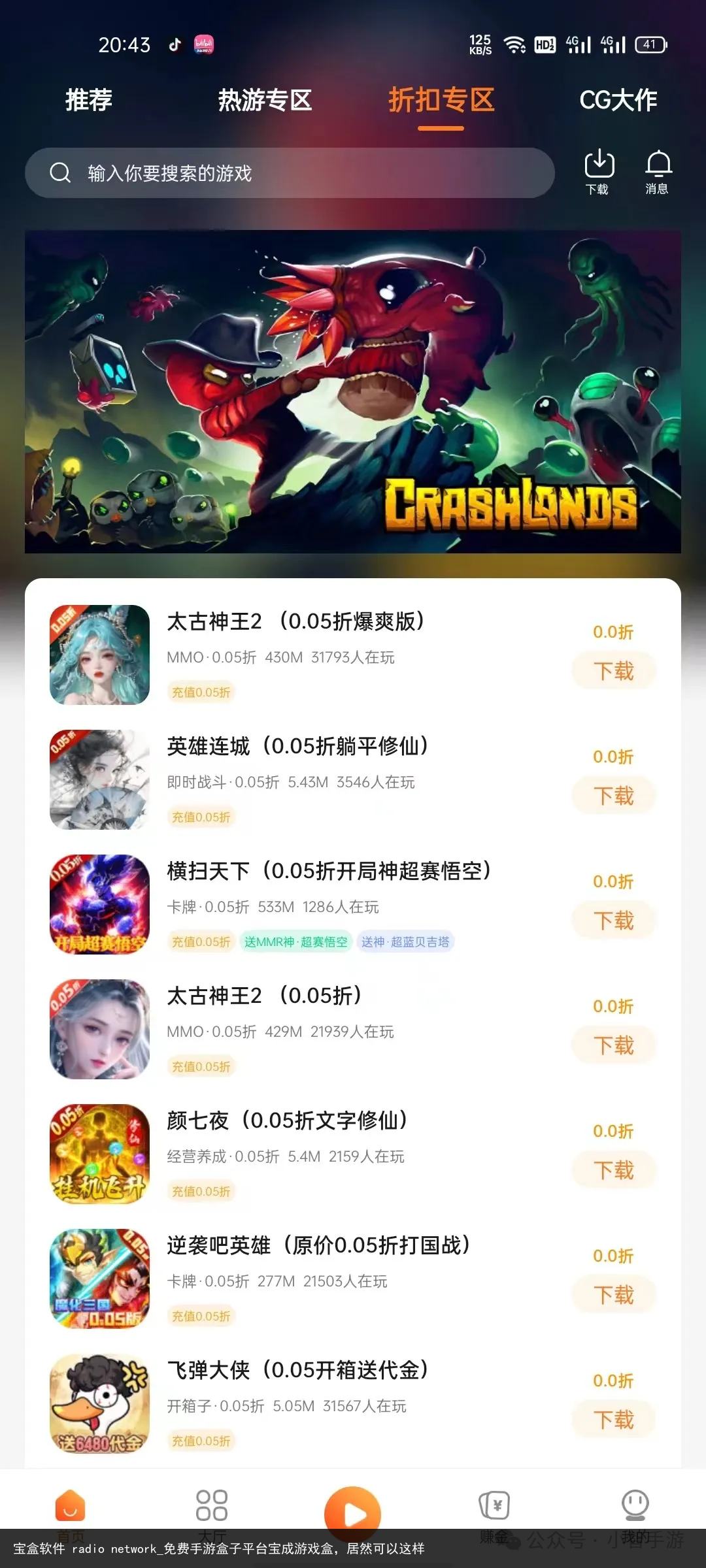The image size is (706, 1568).
Task: Download 太古神王2 (0.05折爆爽版)
Action: (613, 671)
